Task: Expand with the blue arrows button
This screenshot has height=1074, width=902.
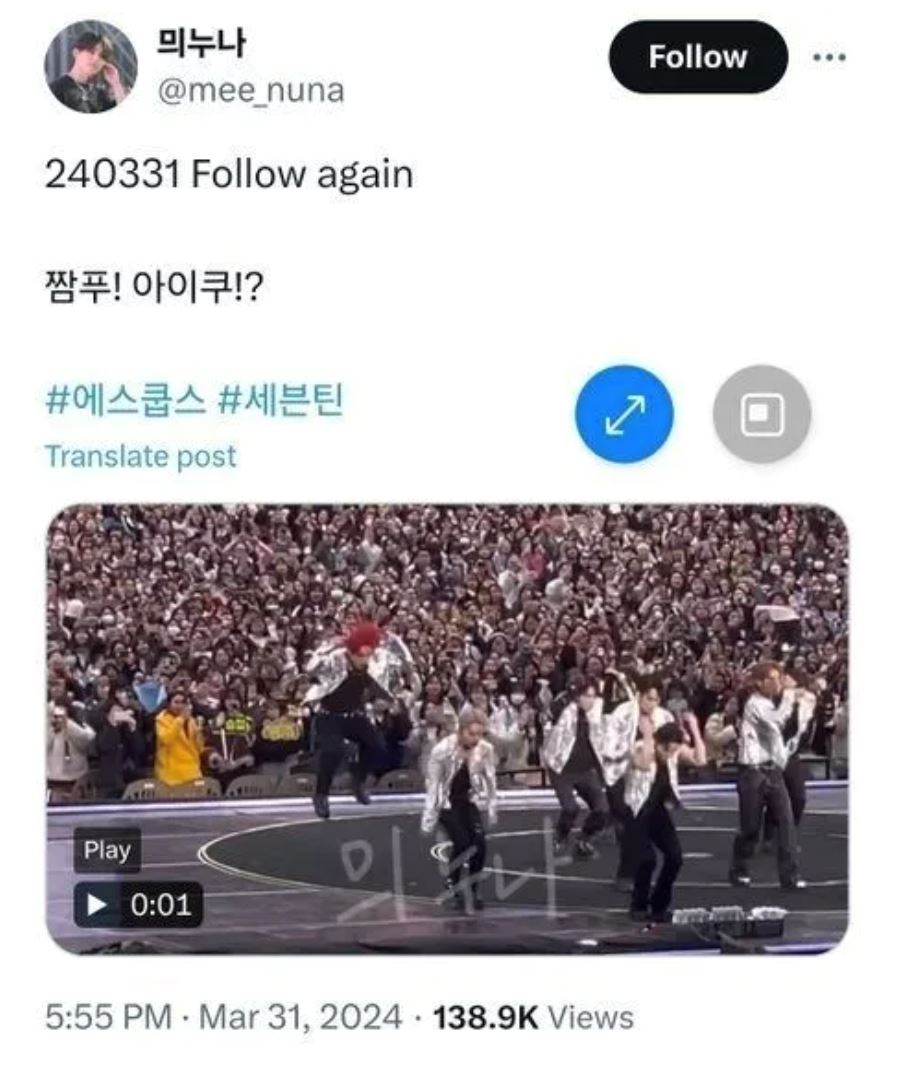Action: [x=624, y=414]
